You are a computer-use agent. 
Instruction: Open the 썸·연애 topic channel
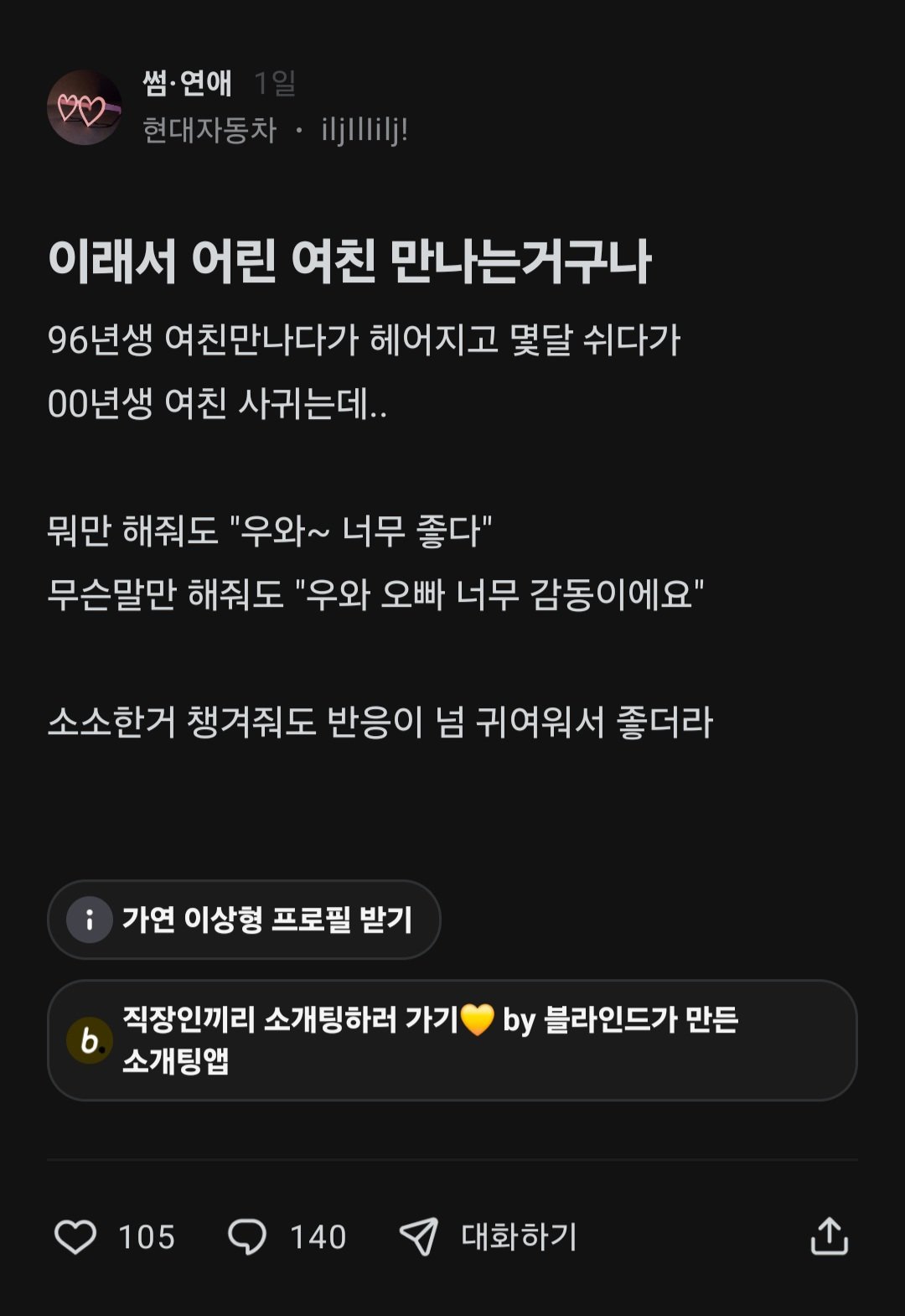click(x=187, y=82)
